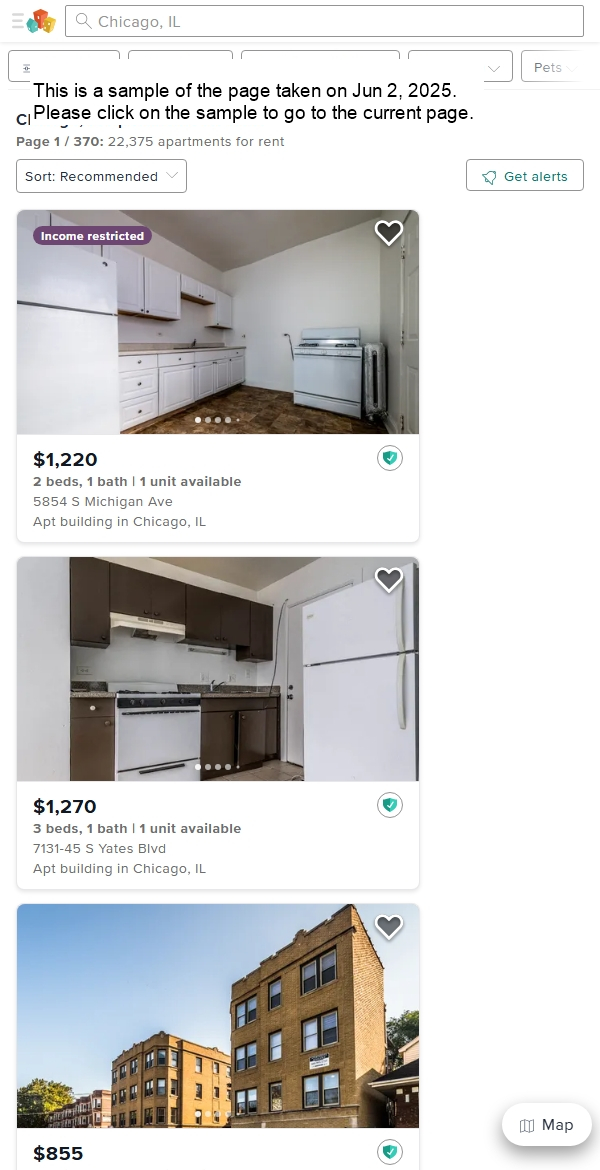Tap the Get alerts button
This screenshot has width=600, height=1170.
point(524,176)
